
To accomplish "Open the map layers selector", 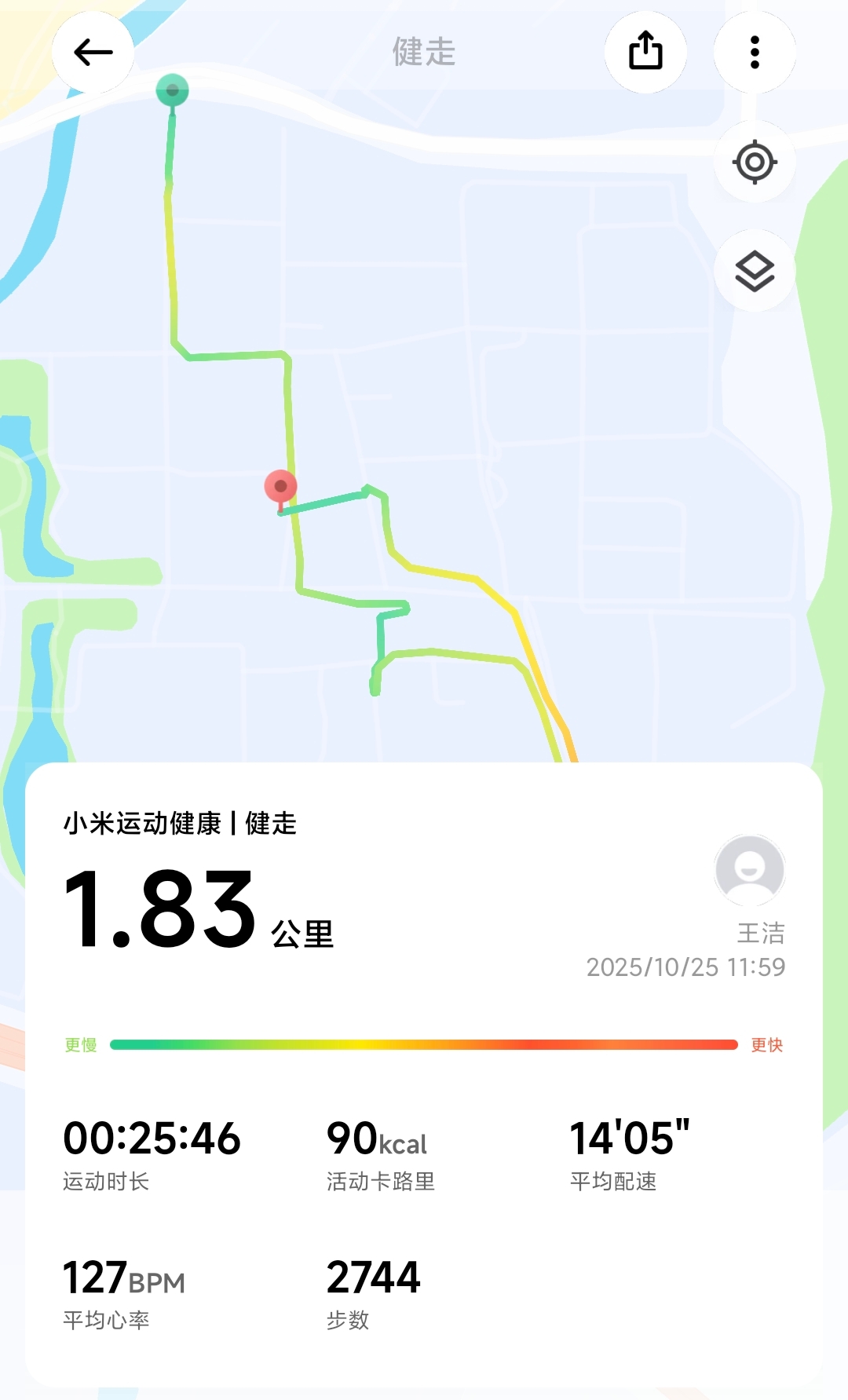I will [755, 271].
